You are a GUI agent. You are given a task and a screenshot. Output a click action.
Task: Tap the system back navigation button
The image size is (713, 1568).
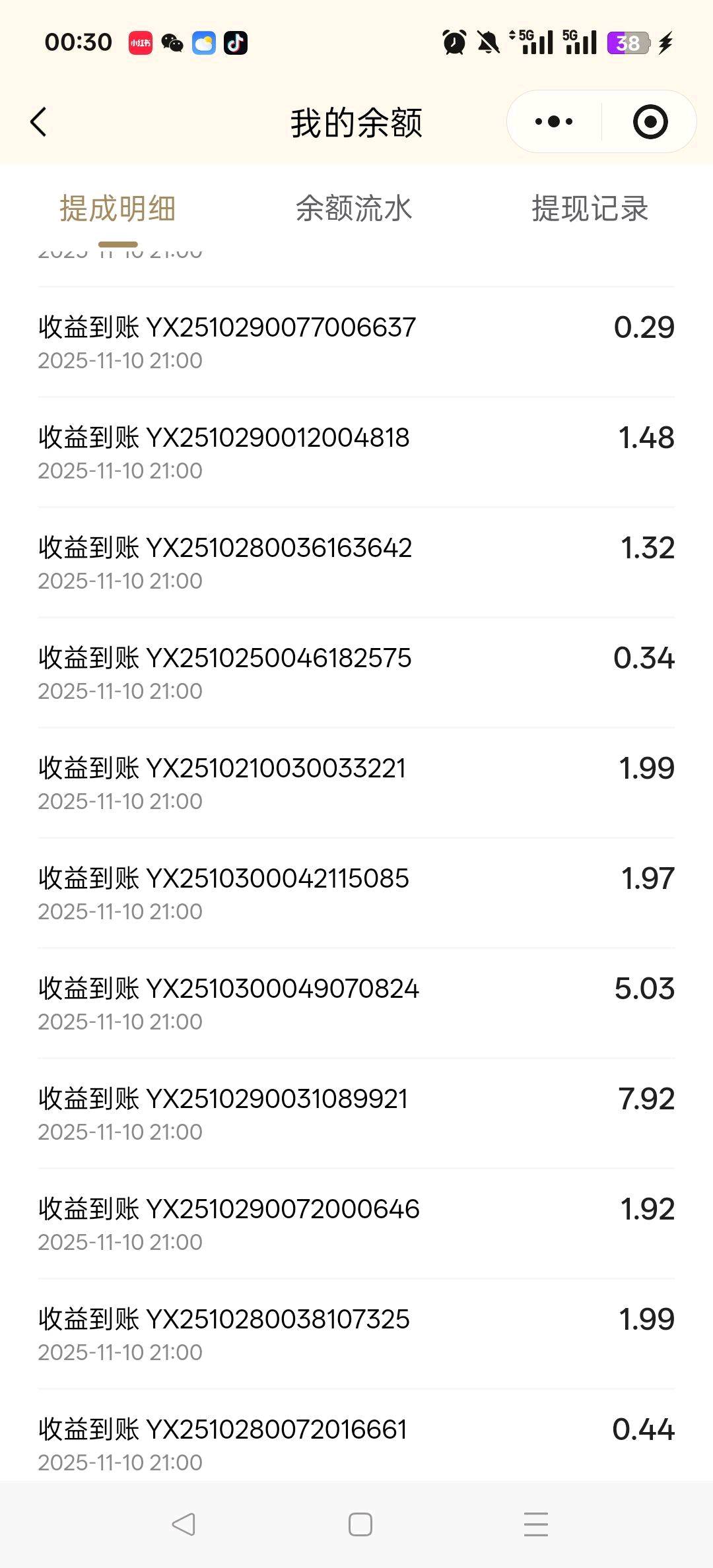[x=183, y=1524]
